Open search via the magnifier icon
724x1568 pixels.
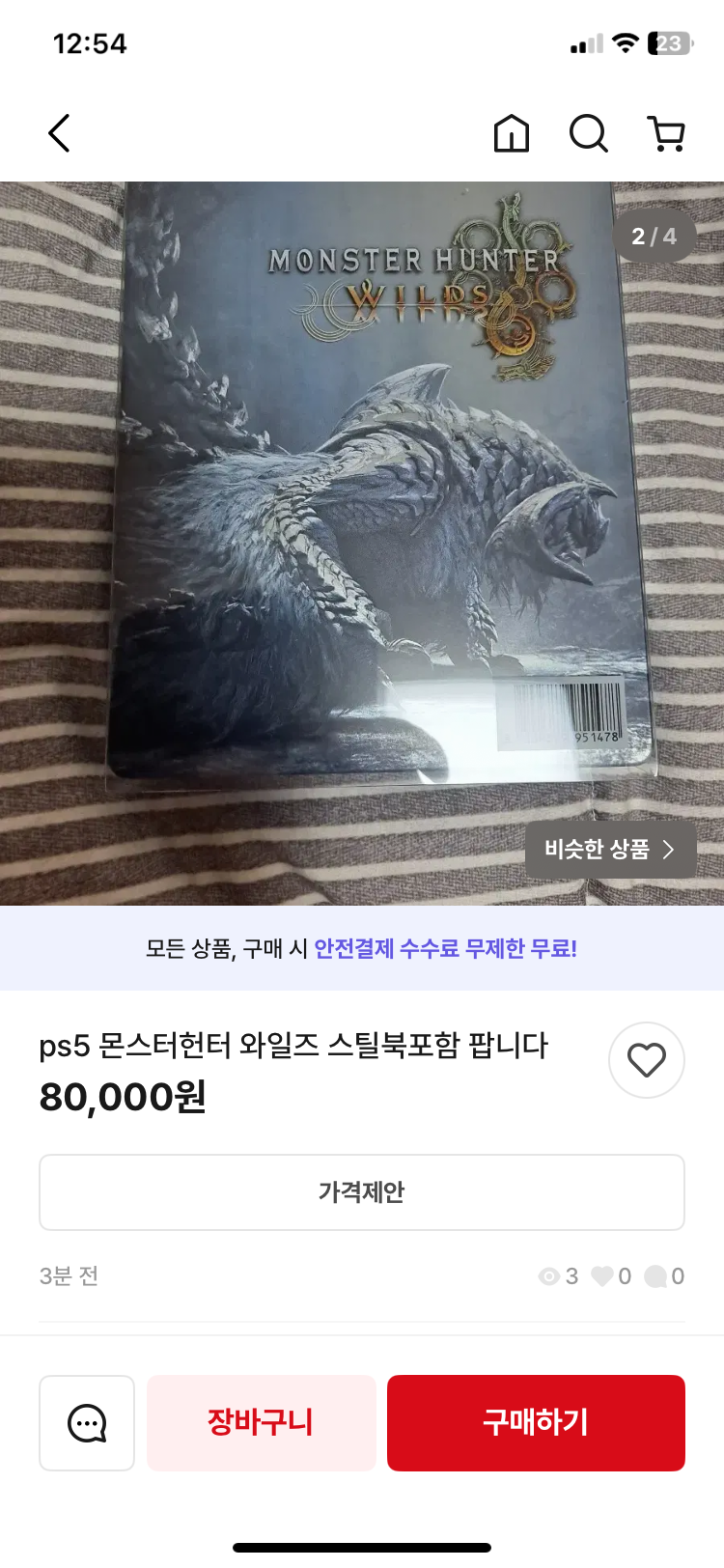588,133
